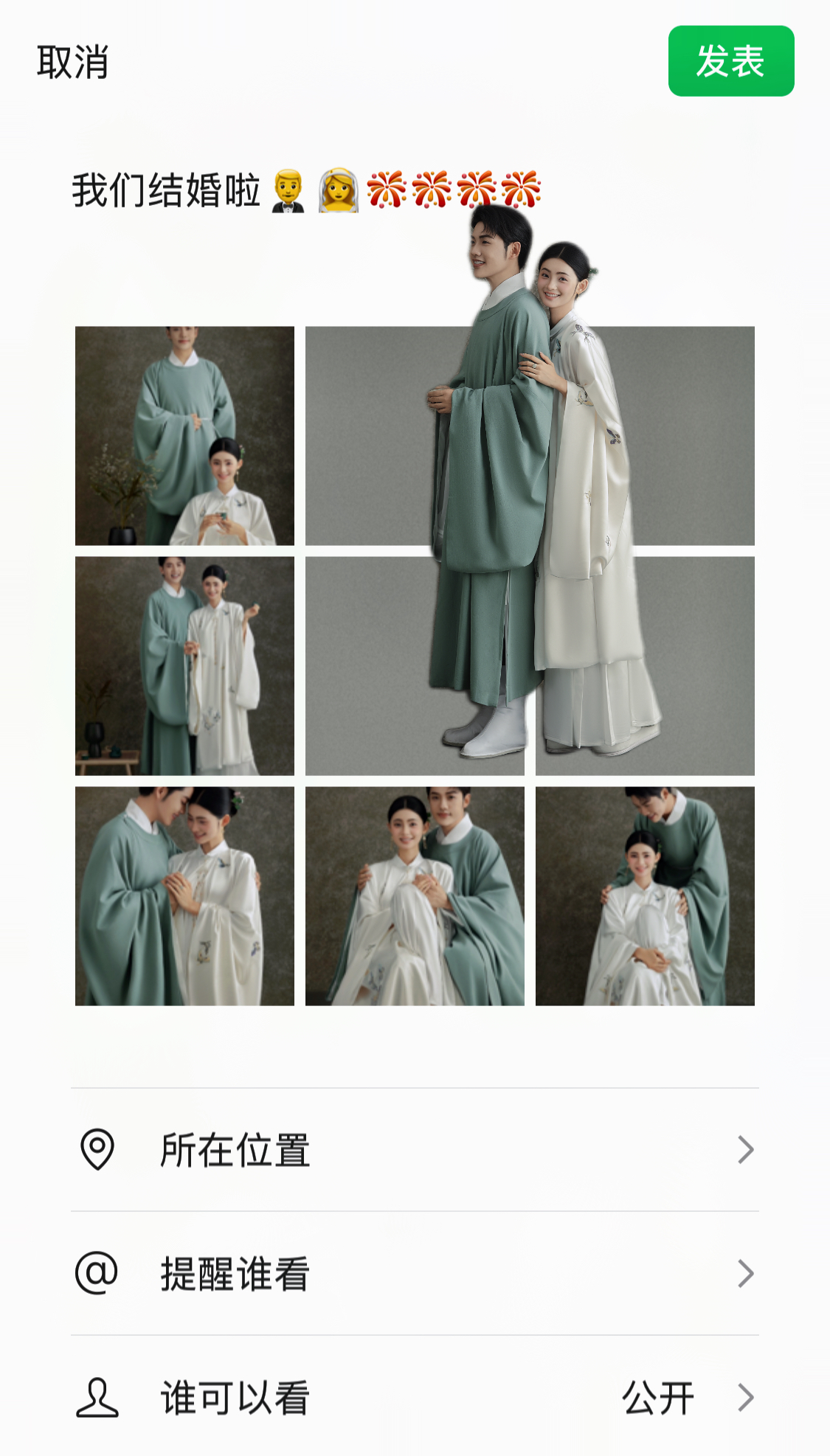This screenshot has height=1456, width=830.
Task: Tap 取消 to cancel the post
Action: click(x=72, y=62)
